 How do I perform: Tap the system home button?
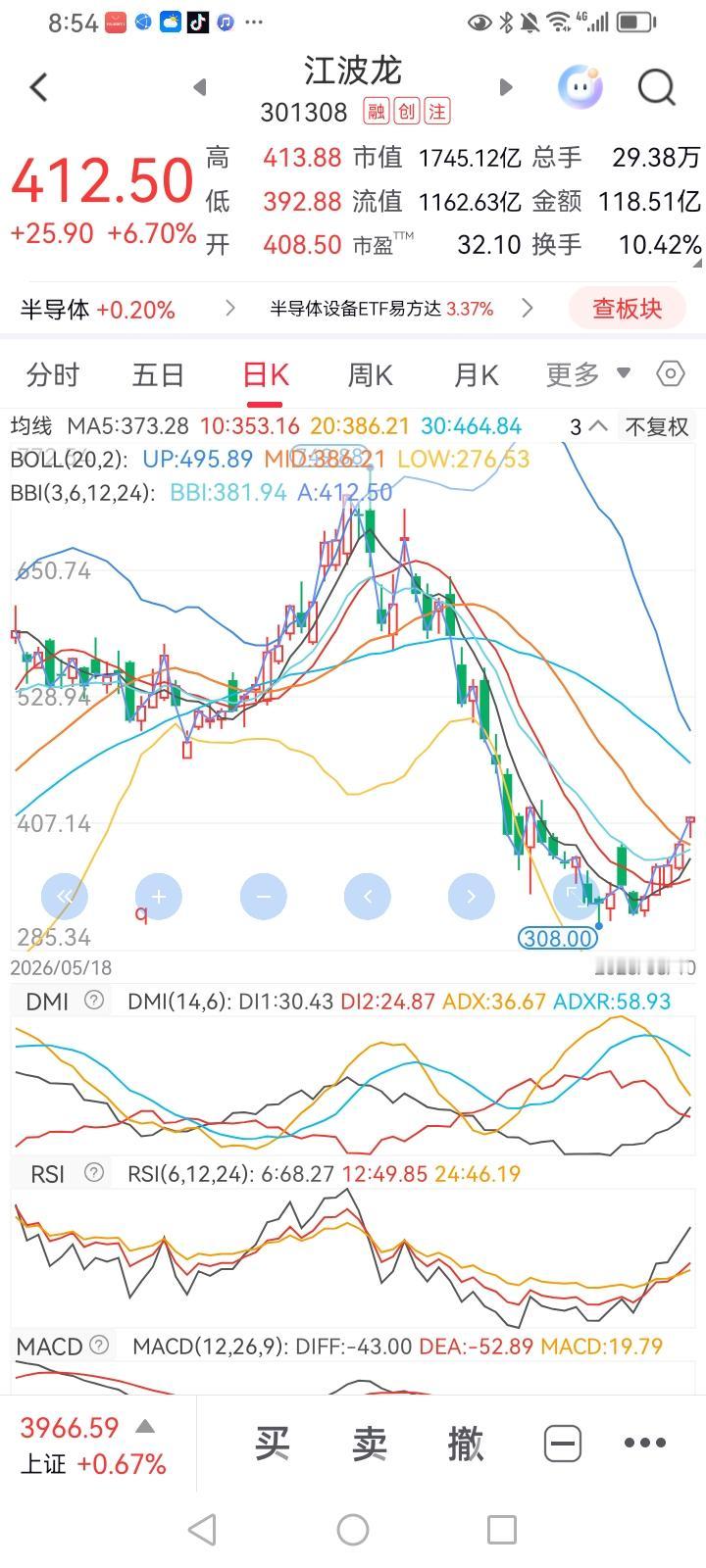tap(353, 1530)
